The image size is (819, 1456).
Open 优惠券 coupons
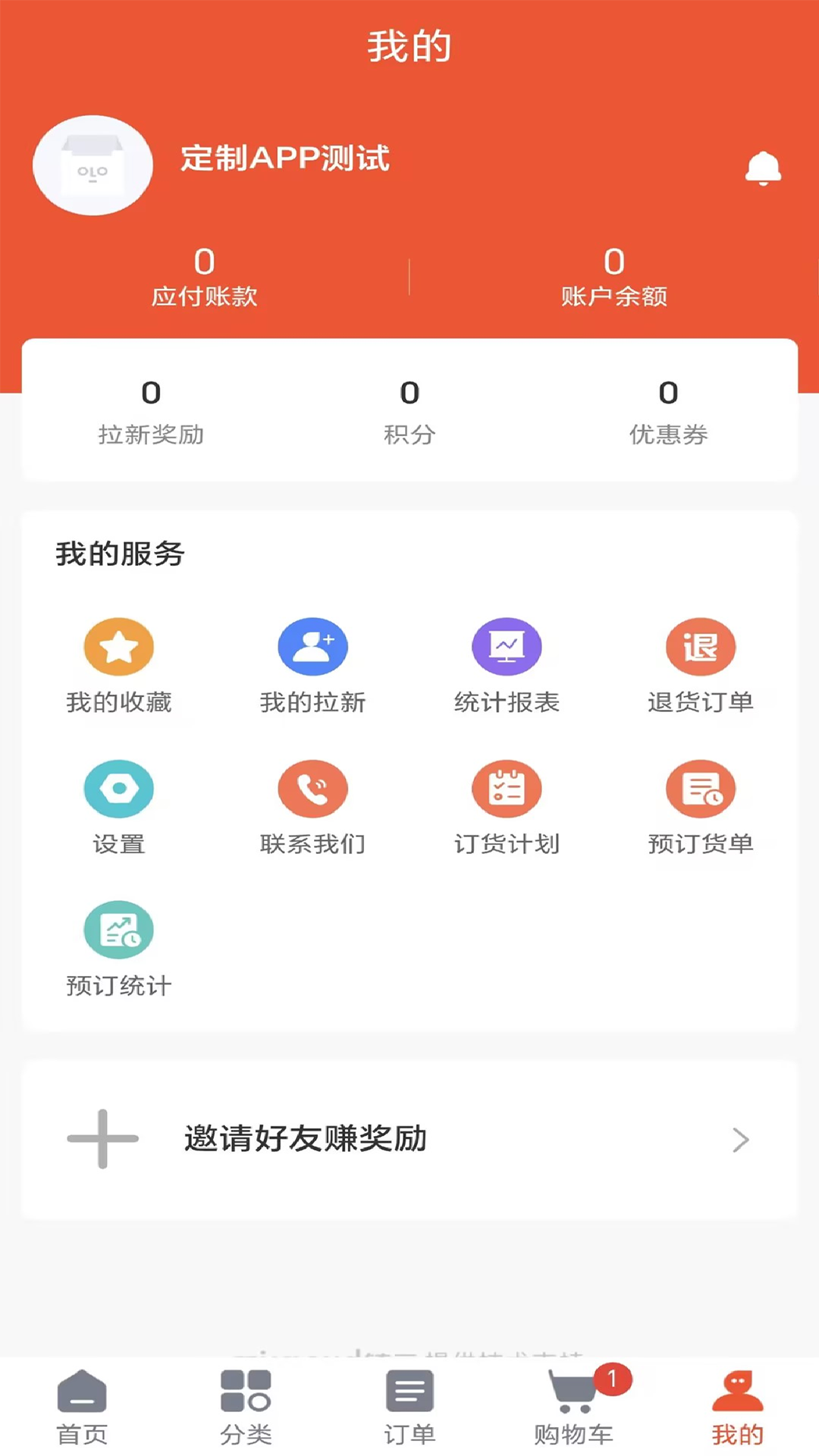tap(668, 413)
